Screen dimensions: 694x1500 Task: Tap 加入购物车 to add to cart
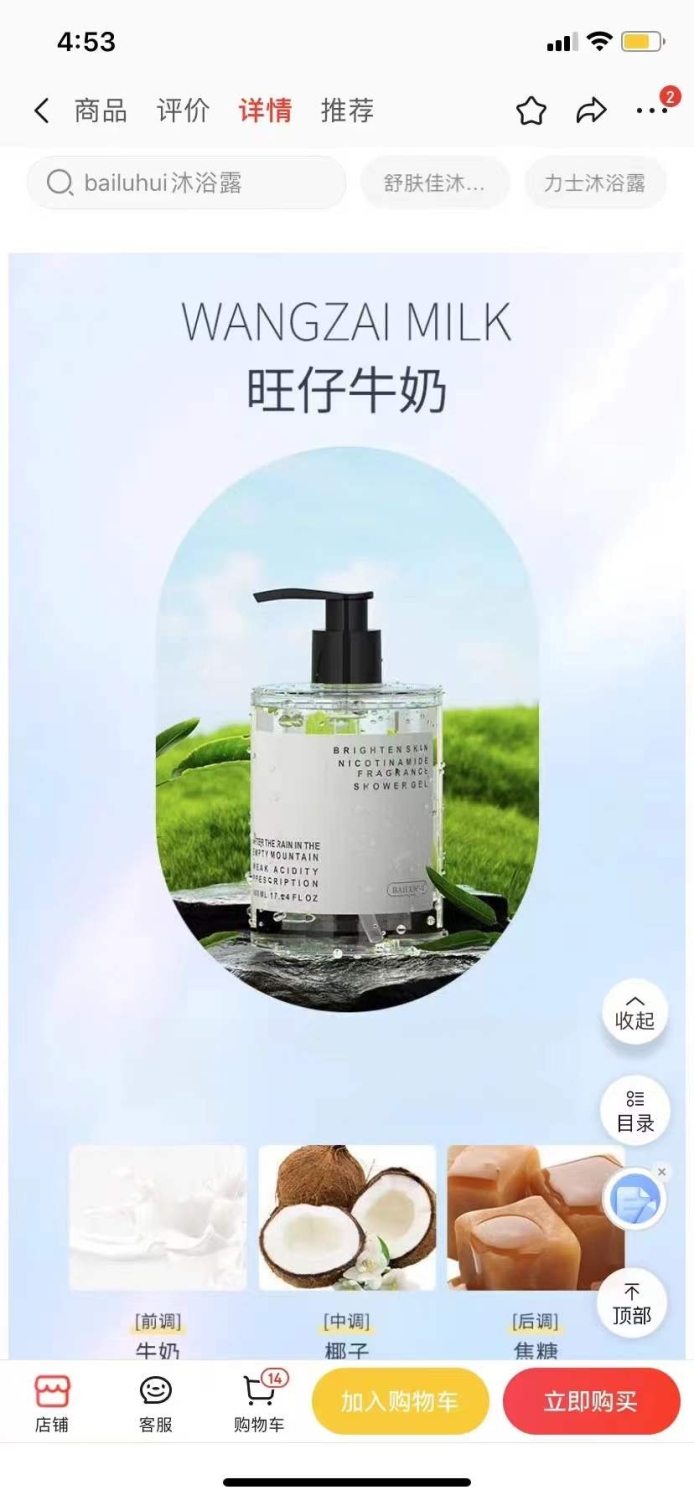click(x=400, y=1401)
